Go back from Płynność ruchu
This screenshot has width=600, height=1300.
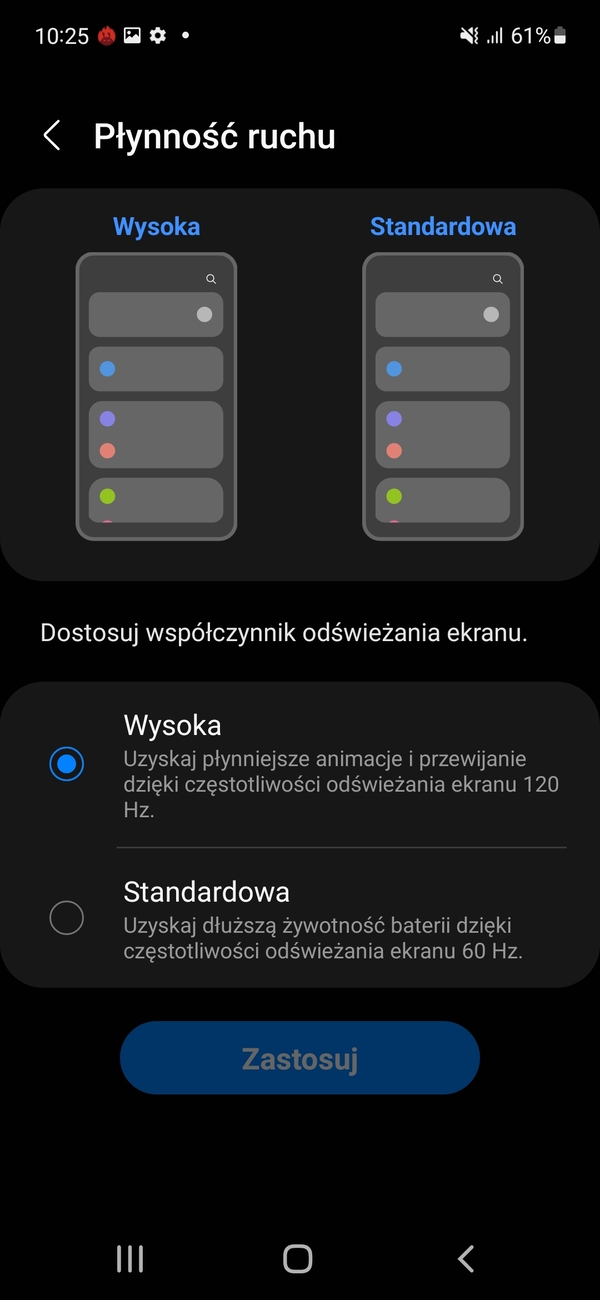(52, 136)
